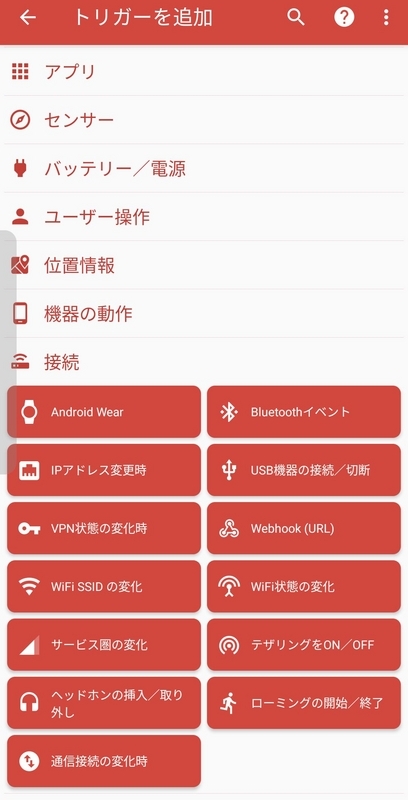The height and width of the screenshot is (800, 408).
Task: Open the search icon in app bar
Action: 296,18
